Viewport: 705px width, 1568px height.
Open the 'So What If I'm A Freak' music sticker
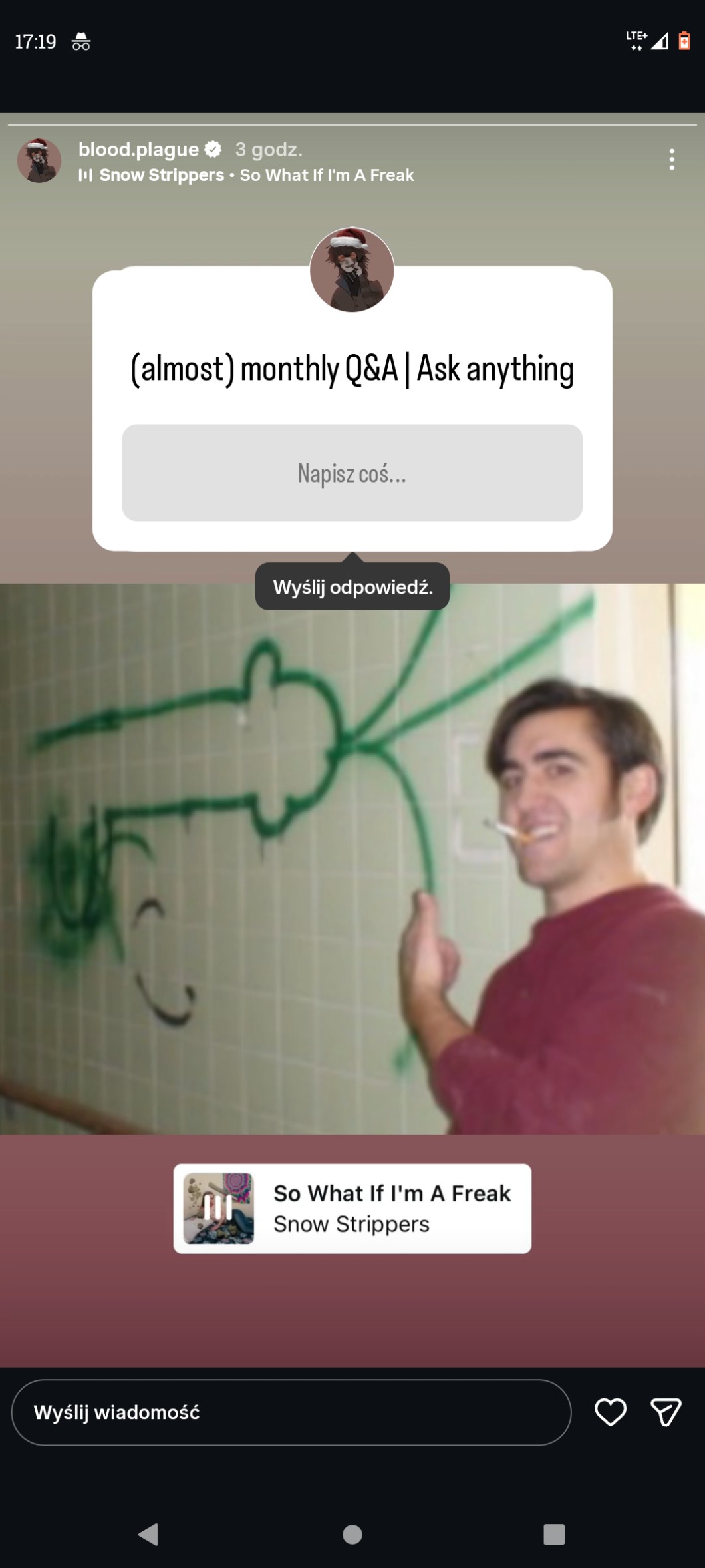(352, 1208)
